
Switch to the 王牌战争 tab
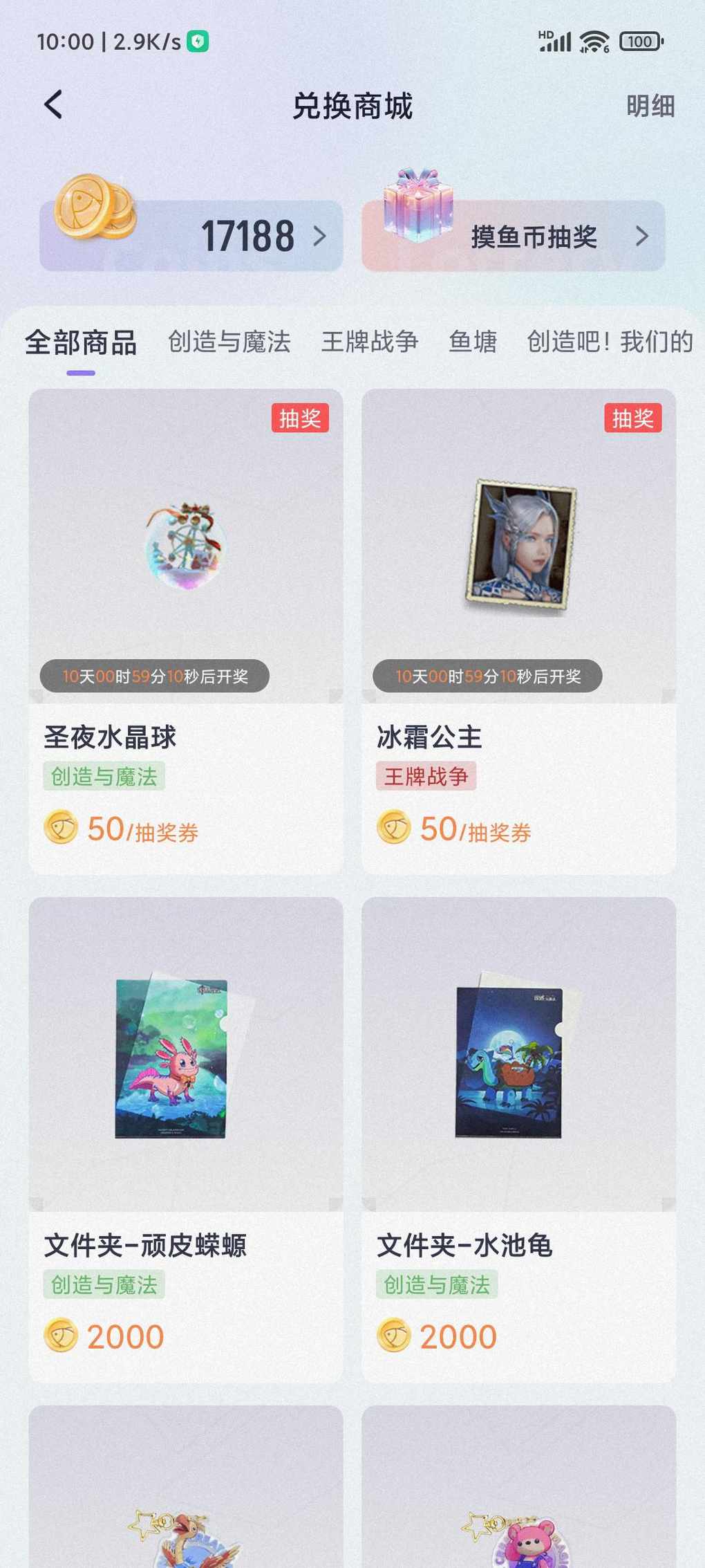coord(370,342)
